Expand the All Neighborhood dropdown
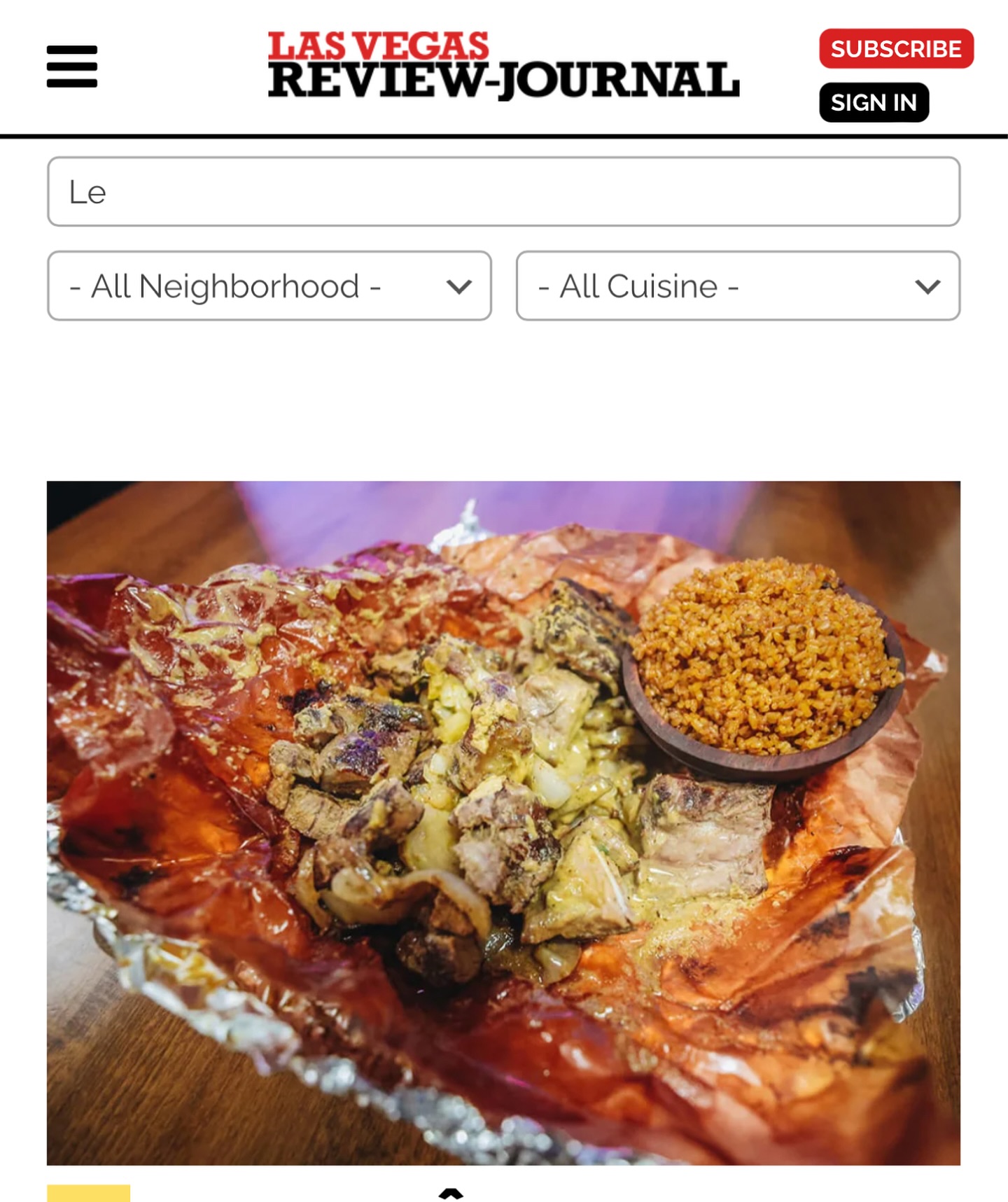 [x=269, y=286]
